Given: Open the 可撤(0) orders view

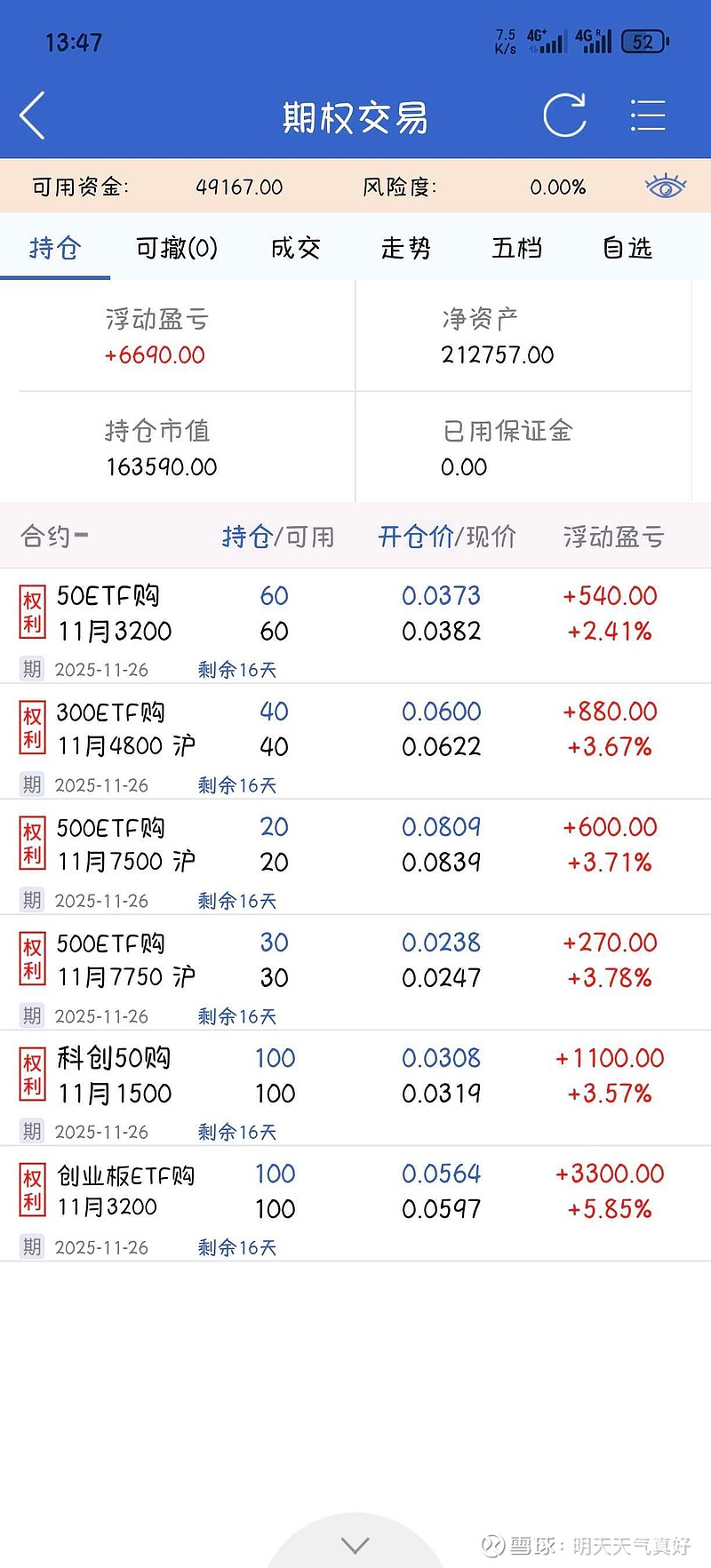Looking at the screenshot, I should point(175,249).
